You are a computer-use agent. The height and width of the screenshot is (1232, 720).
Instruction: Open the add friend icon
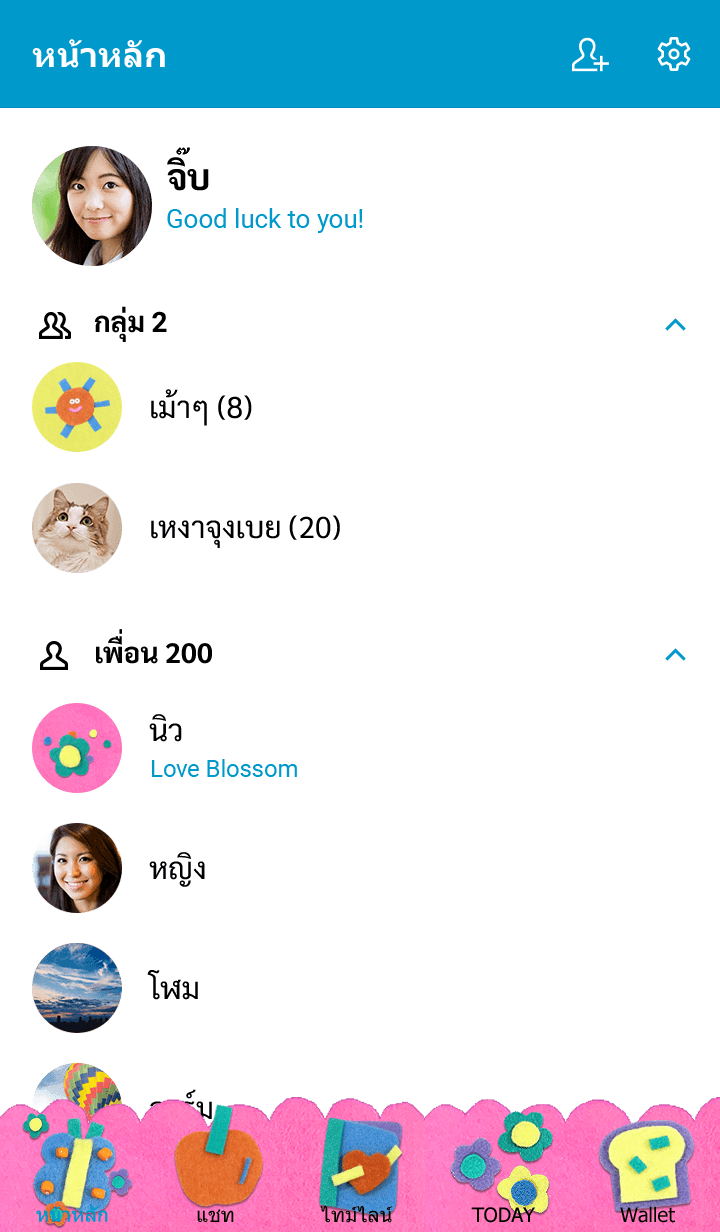590,55
